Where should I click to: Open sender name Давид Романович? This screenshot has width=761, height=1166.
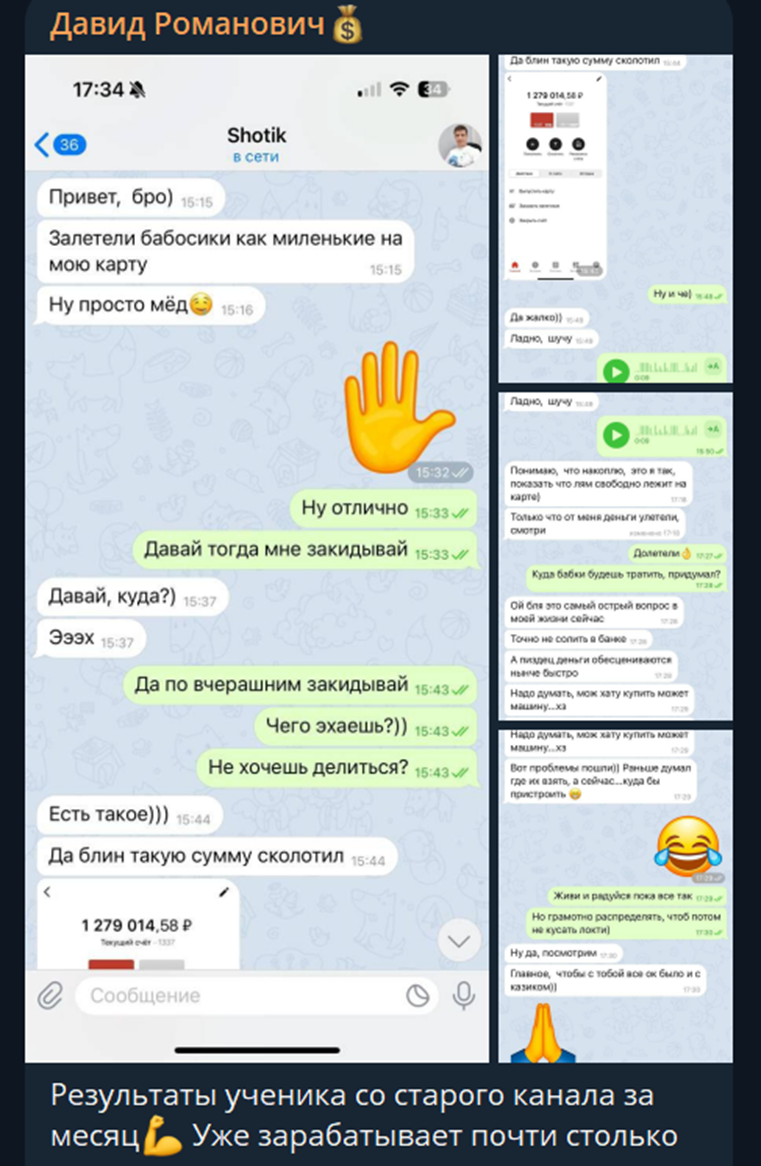click(190, 24)
